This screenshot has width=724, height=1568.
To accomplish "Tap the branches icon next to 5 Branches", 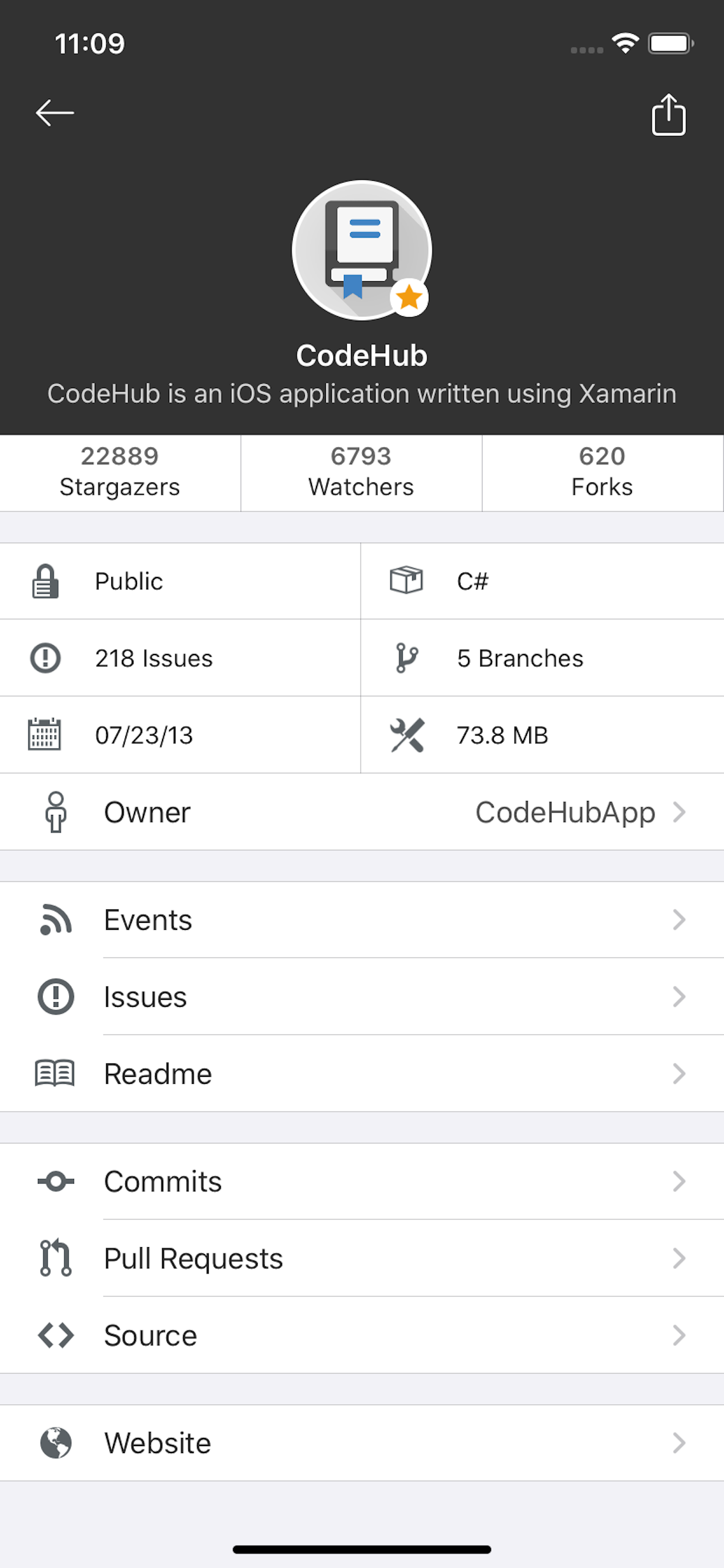I will coord(406,658).
